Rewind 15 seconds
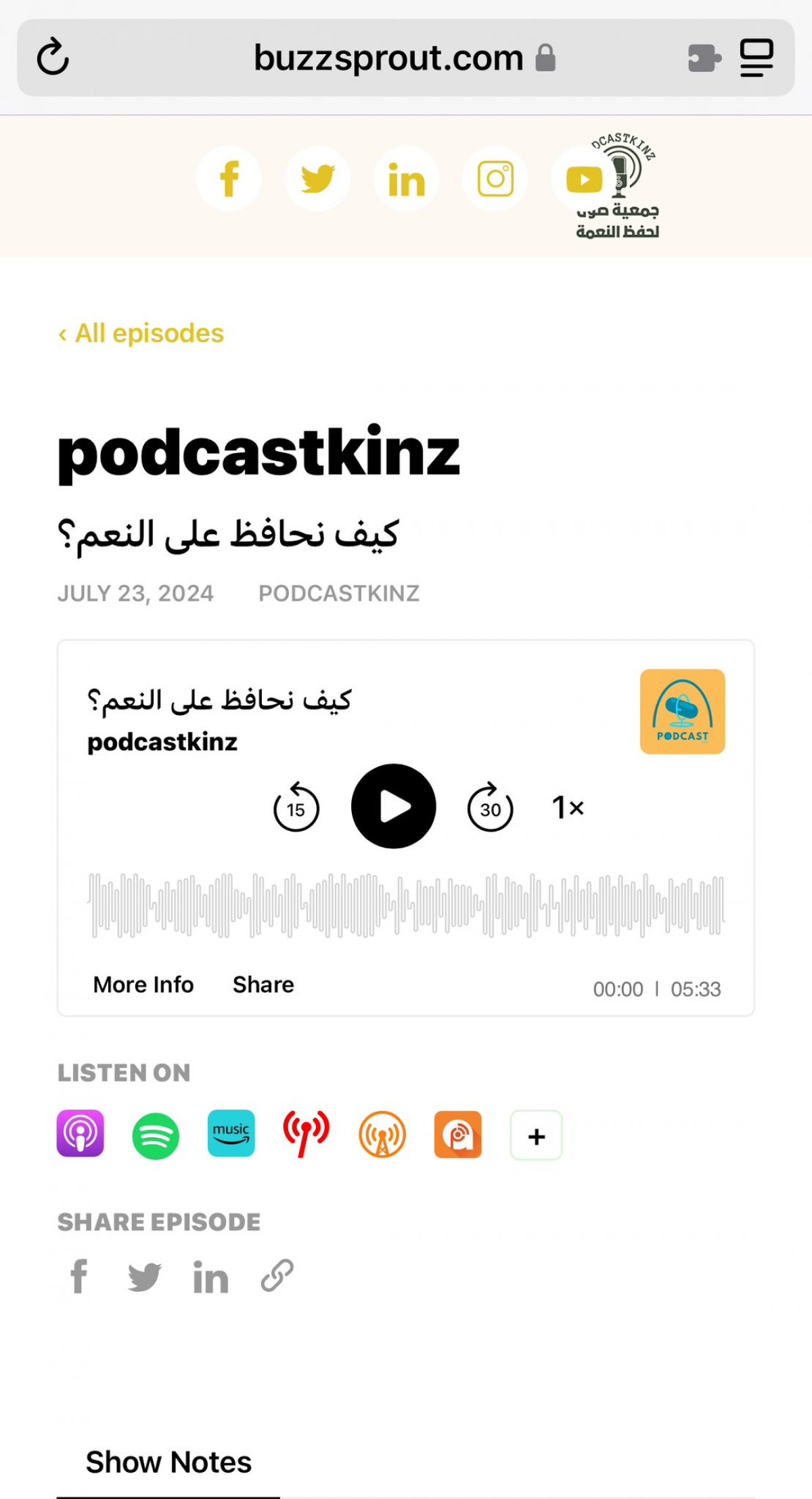Viewport: 812px width, 1499px height. [x=296, y=806]
